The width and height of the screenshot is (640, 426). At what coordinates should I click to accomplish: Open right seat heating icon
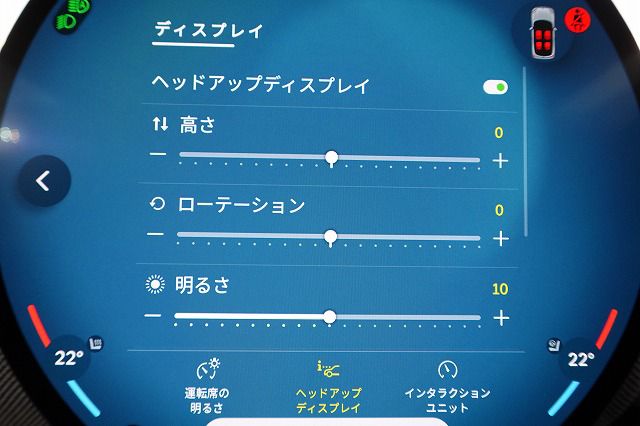pyautogui.click(x=553, y=344)
